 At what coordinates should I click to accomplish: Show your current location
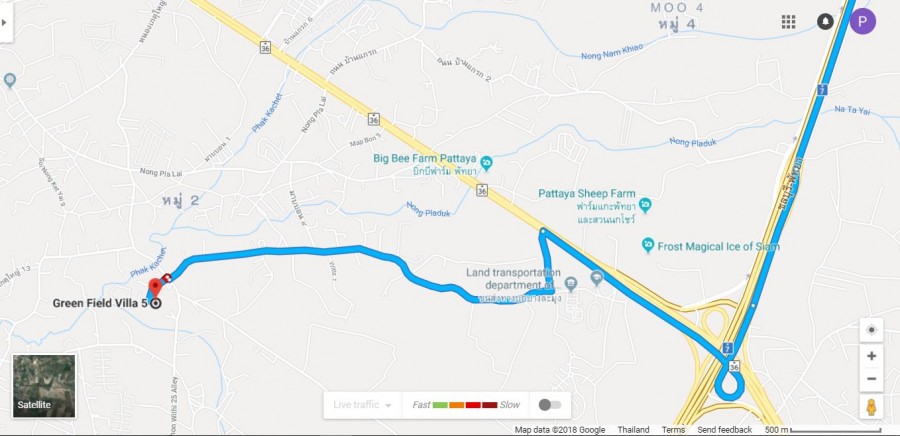coord(872,330)
